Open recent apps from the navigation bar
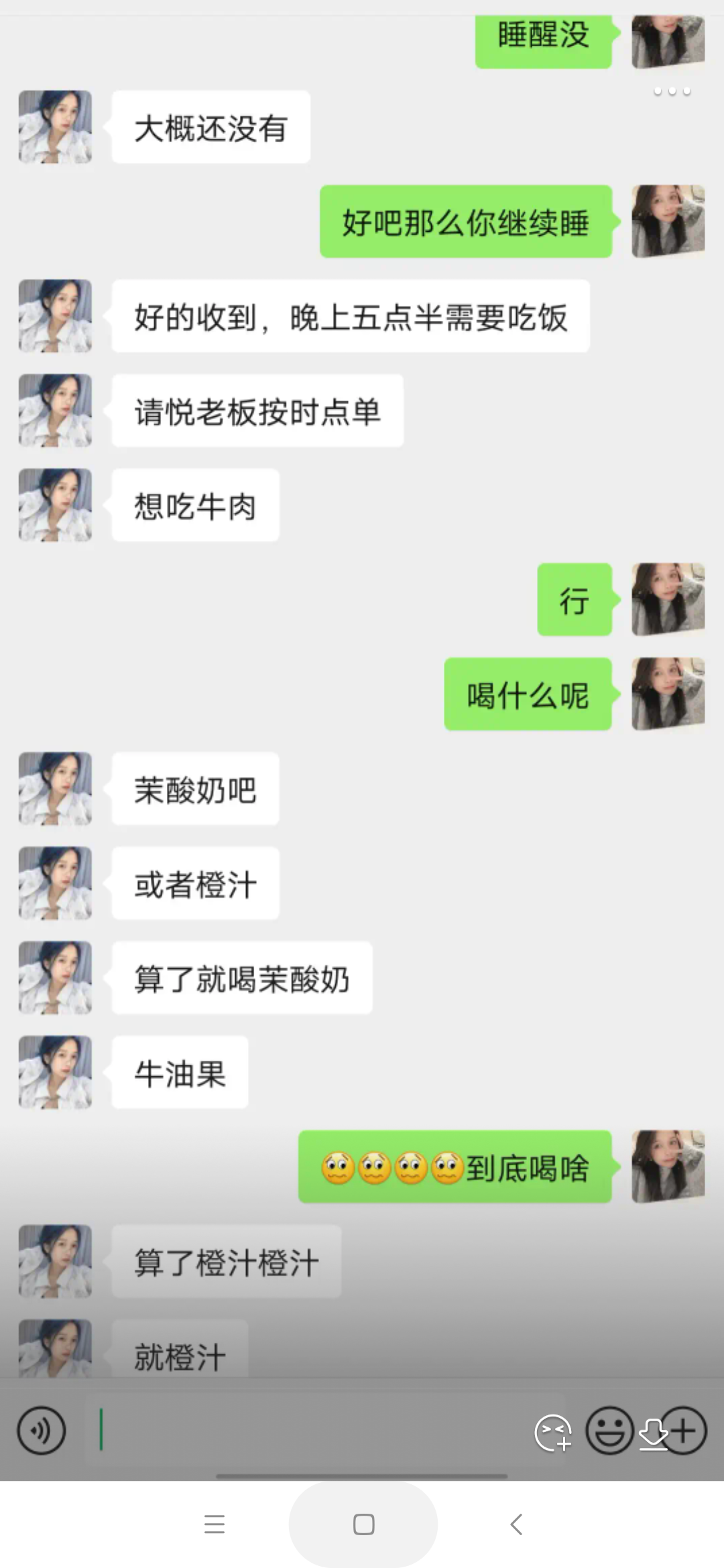Screen dimensions: 724x1568 tap(215, 1524)
